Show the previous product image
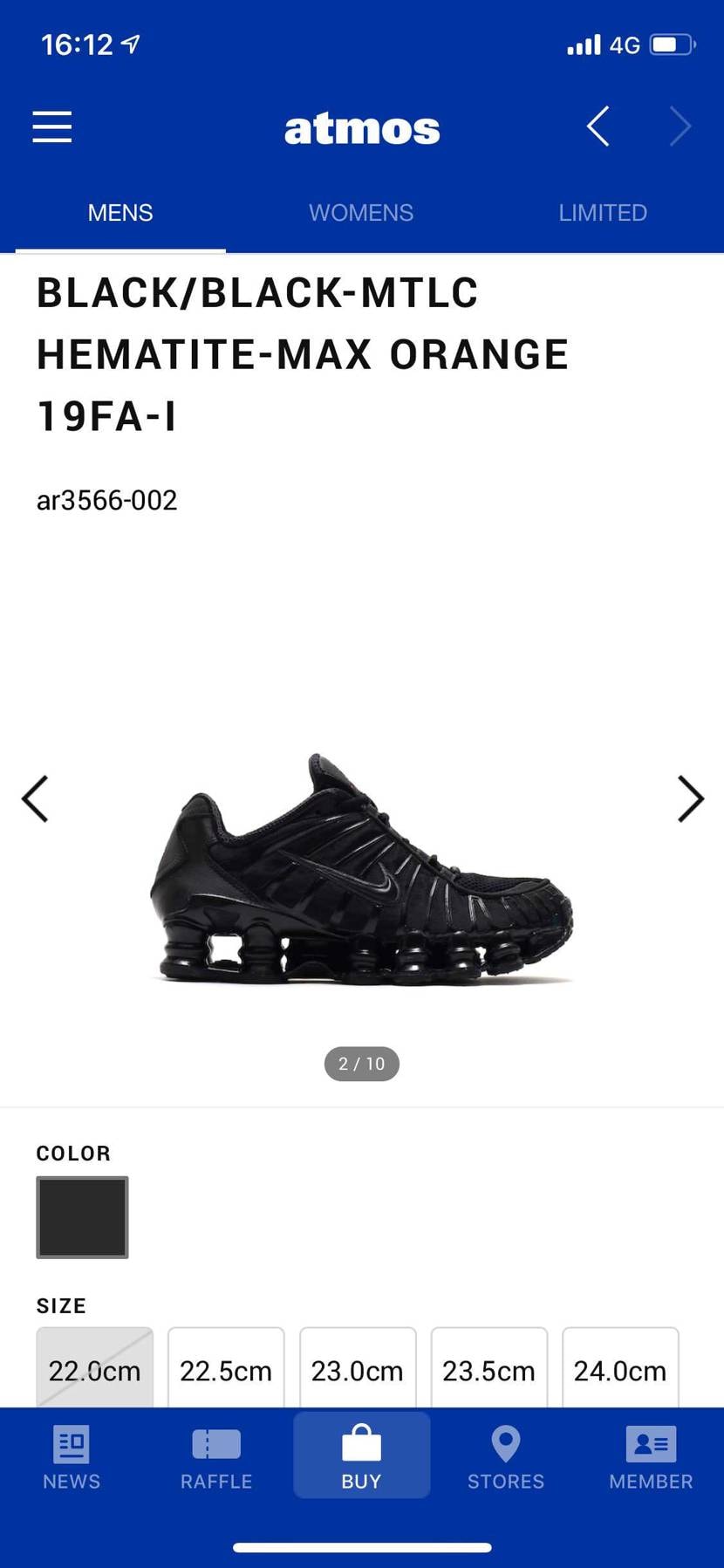 pos(35,798)
